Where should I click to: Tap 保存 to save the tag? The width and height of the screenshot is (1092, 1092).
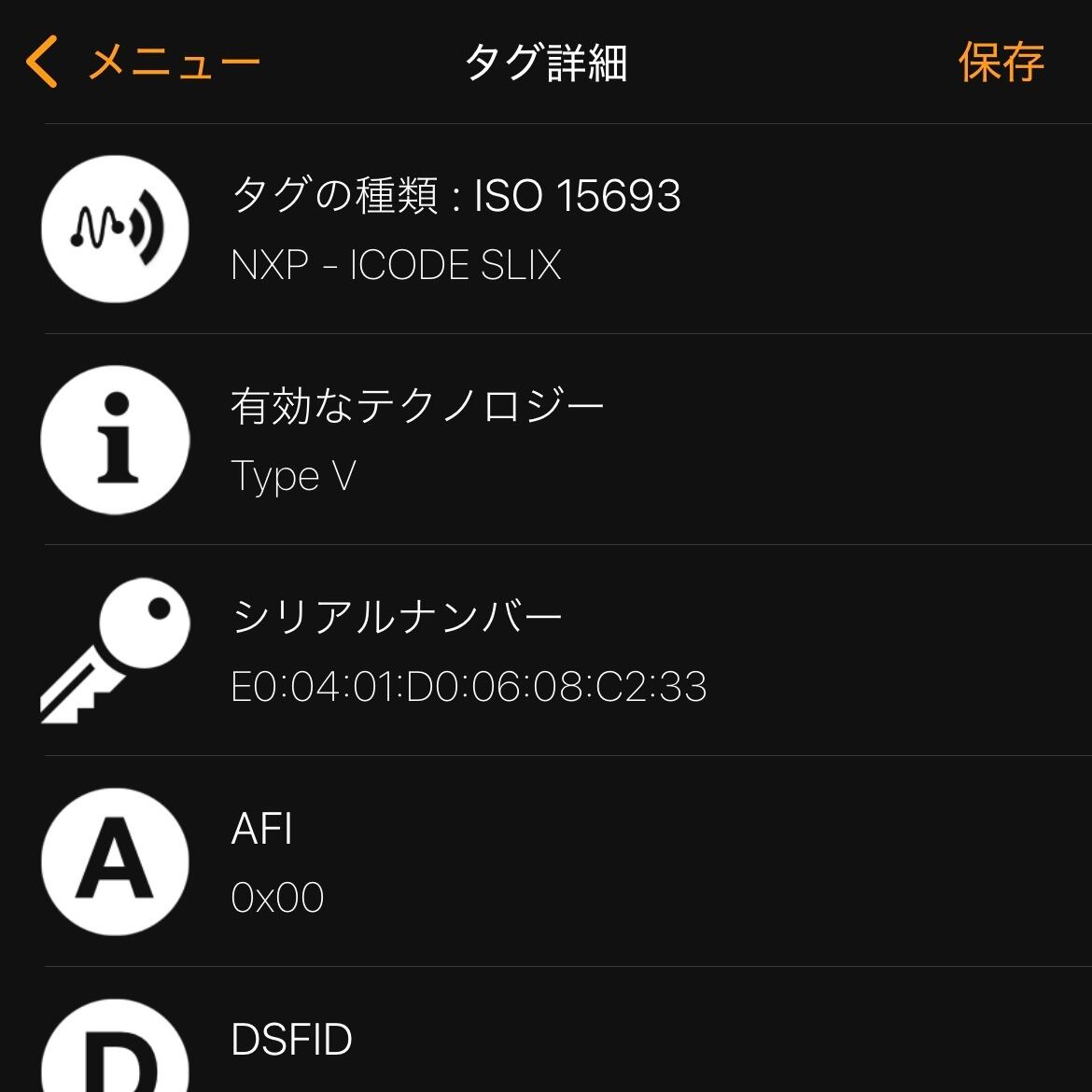[x=1001, y=63]
